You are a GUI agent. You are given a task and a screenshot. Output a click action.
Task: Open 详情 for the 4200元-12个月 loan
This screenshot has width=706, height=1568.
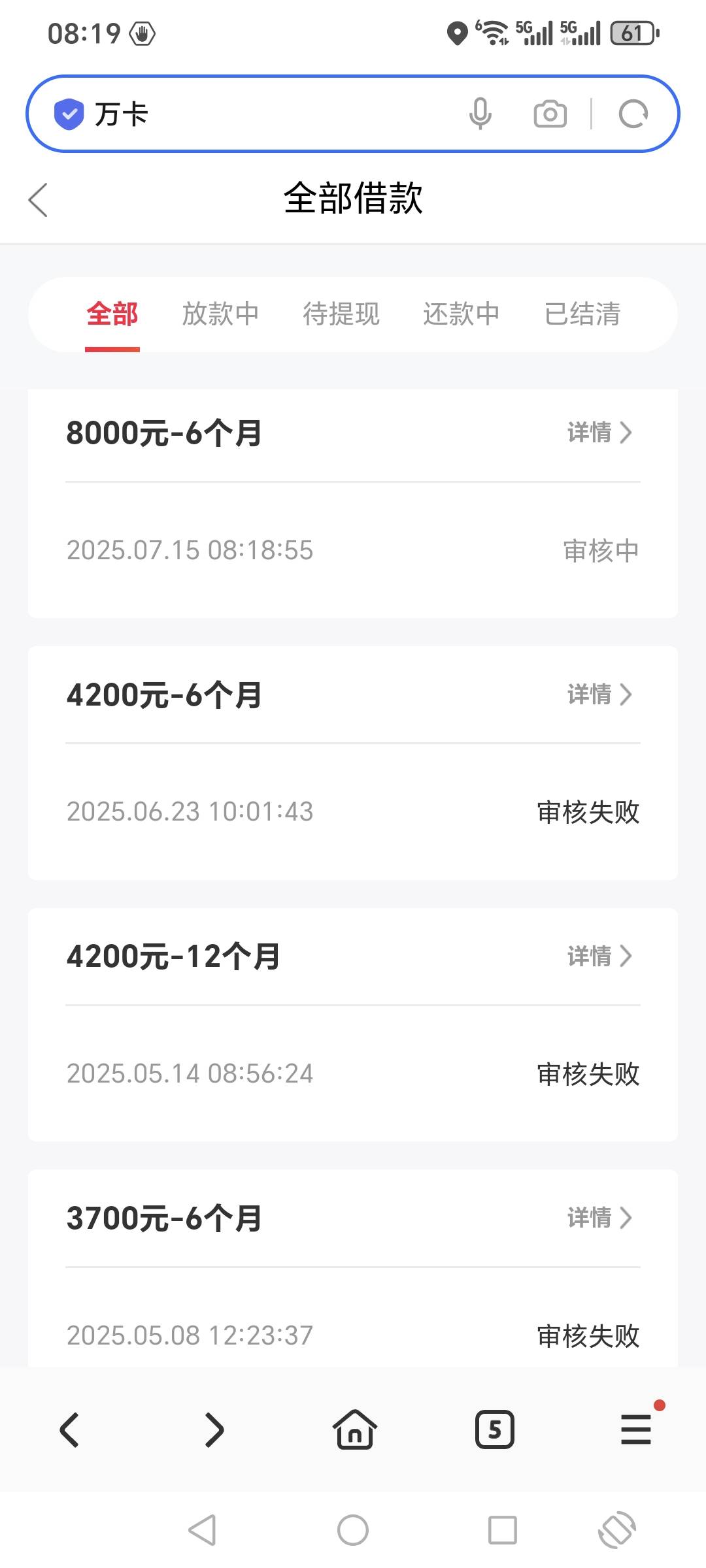599,956
